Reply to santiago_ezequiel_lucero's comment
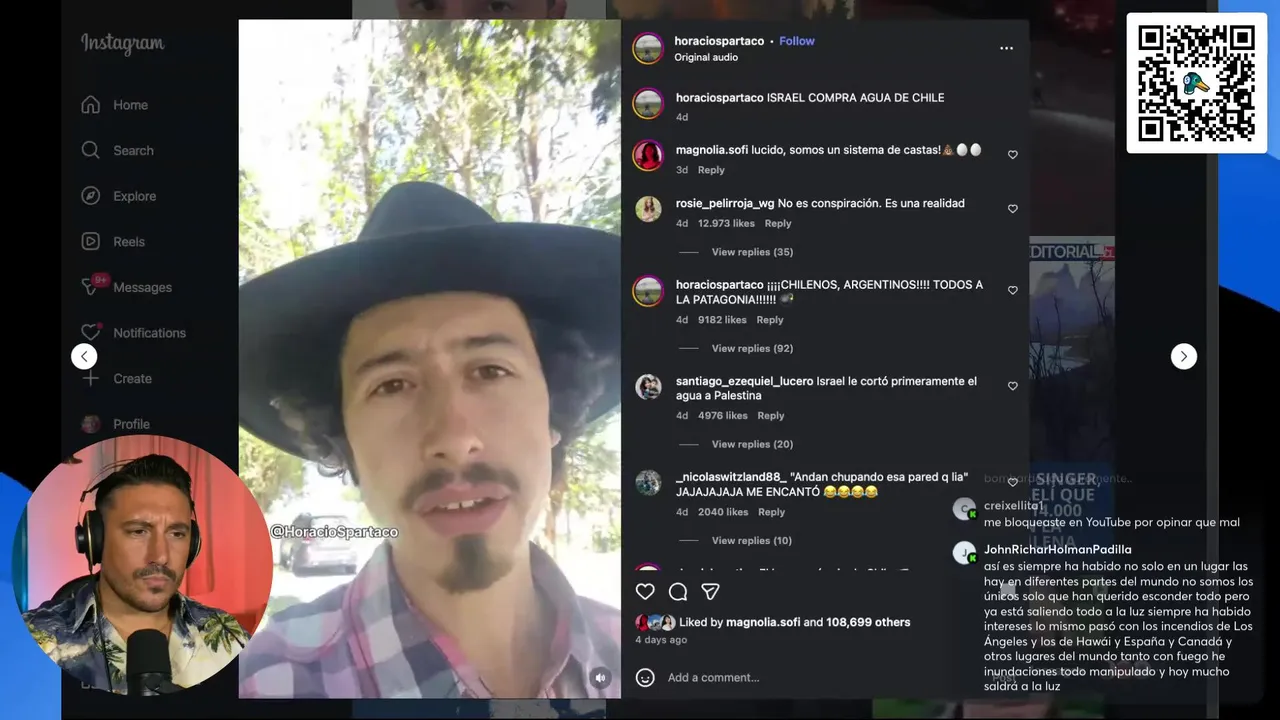Image resolution: width=1280 pixels, height=720 pixels. click(x=771, y=416)
